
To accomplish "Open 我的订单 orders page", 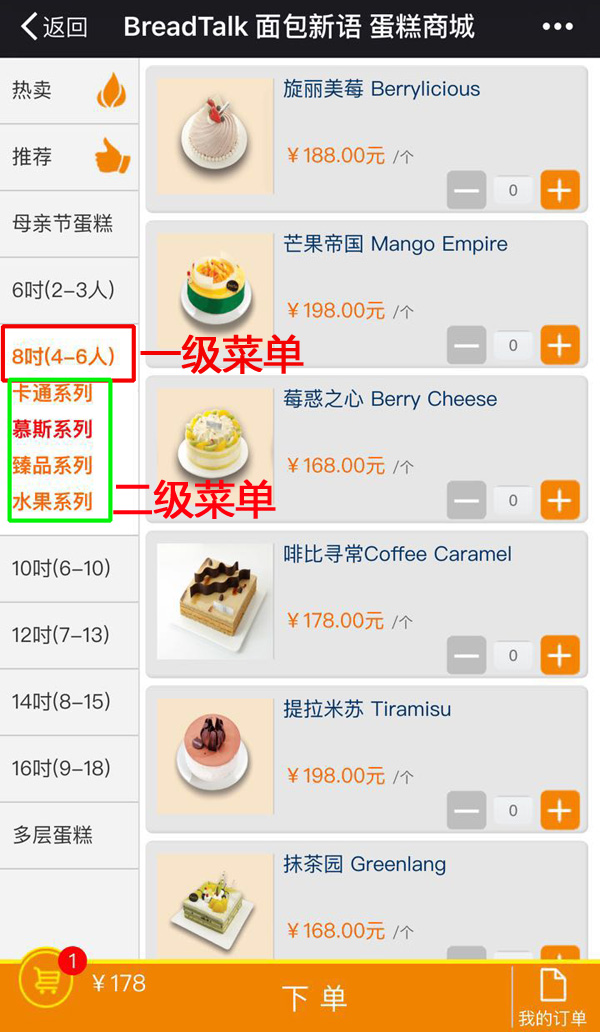I will pyautogui.click(x=552, y=997).
